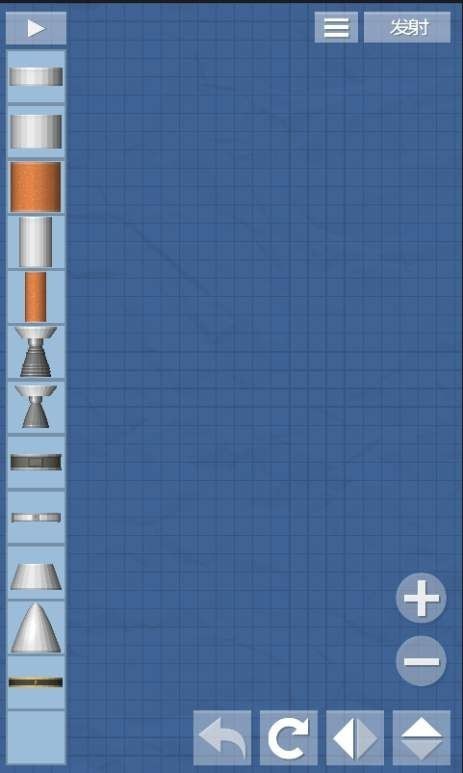Viewport: 463px width, 773px height.
Task: Choose the wide grey fuel tank
Action: pyautogui.click(x=36, y=132)
